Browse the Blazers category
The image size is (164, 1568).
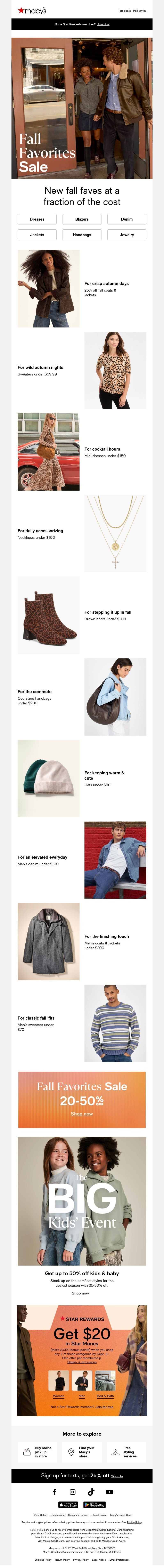pos(82,219)
